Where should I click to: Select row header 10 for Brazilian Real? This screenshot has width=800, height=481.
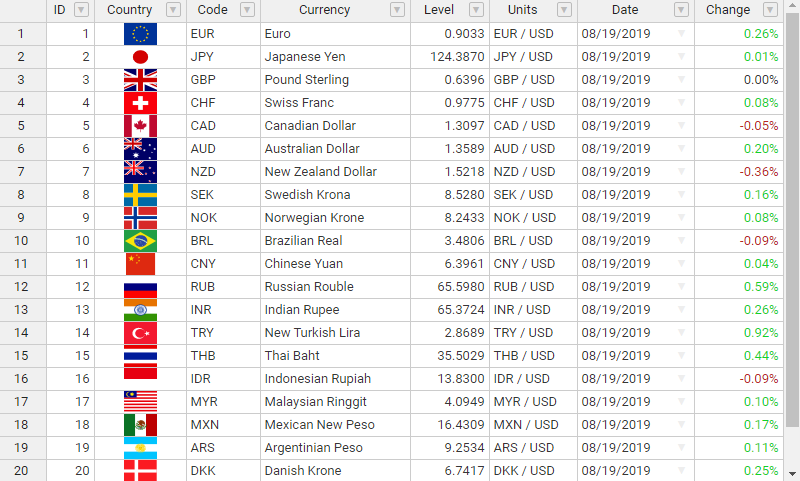[23, 241]
